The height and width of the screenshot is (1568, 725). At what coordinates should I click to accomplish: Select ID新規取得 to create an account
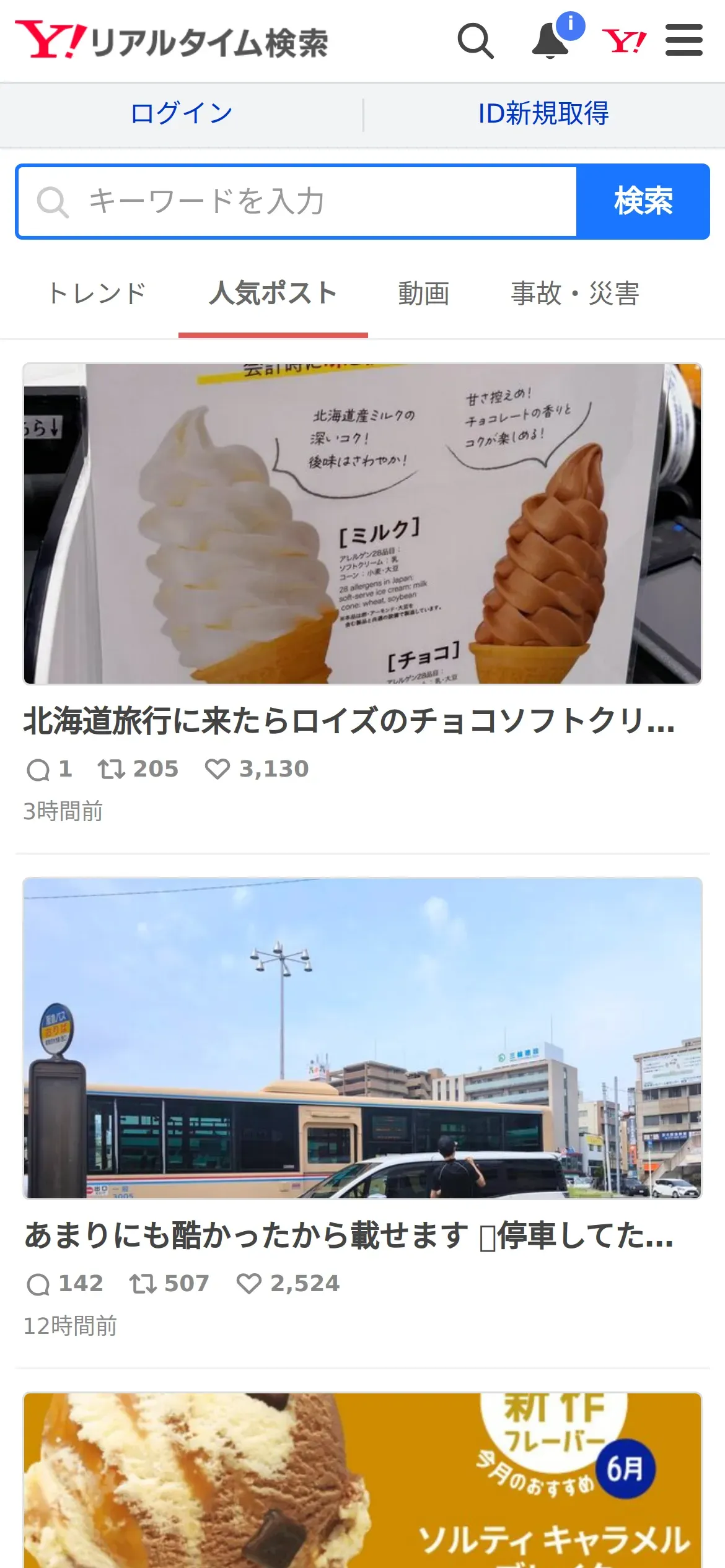[543, 114]
